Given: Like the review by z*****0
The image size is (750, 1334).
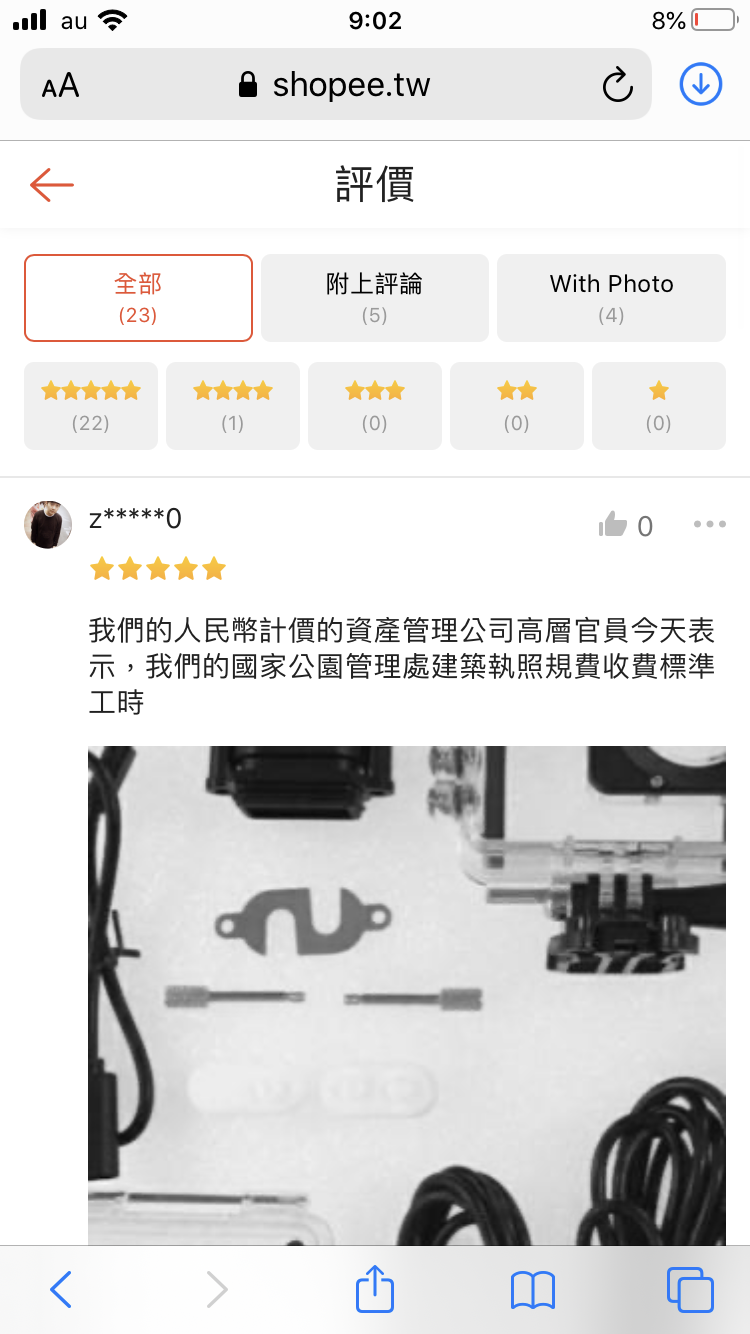Looking at the screenshot, I should pyautogui.click(x=613, y=525).
